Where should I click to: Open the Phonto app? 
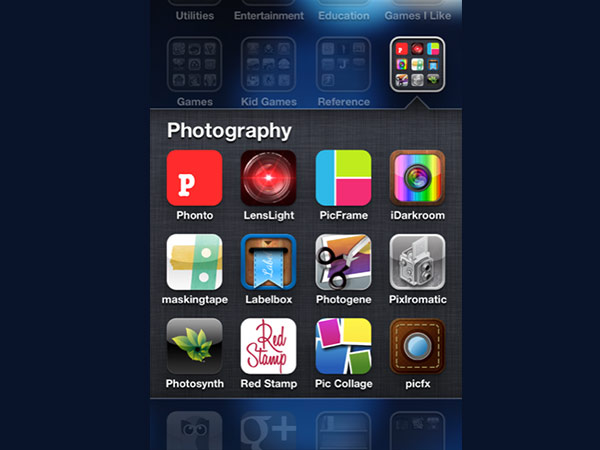194,178
